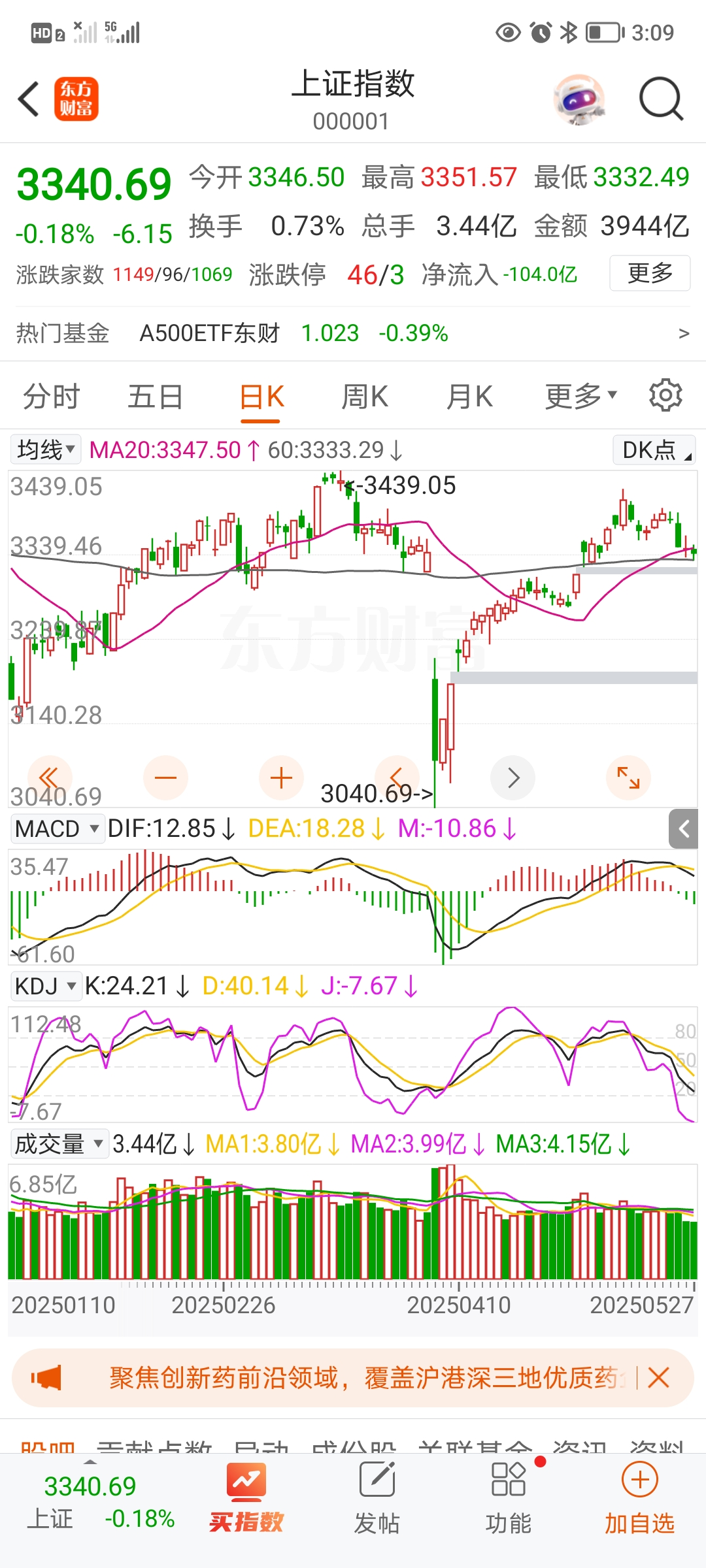This screenshot has width=706, height=1568.
Task: Tap the DK点 button
Action: (x=654, y=449)
